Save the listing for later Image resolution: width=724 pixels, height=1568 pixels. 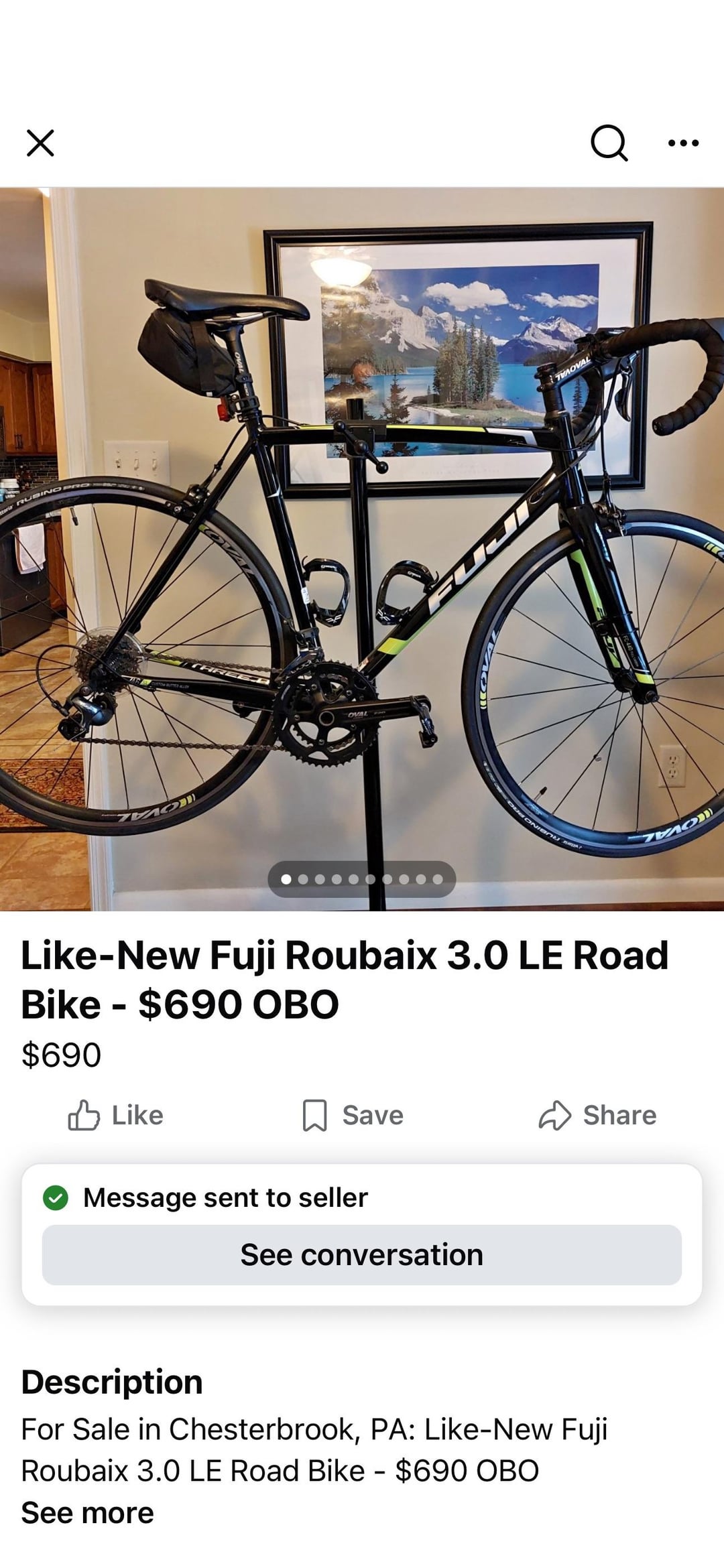[353, 1115]
